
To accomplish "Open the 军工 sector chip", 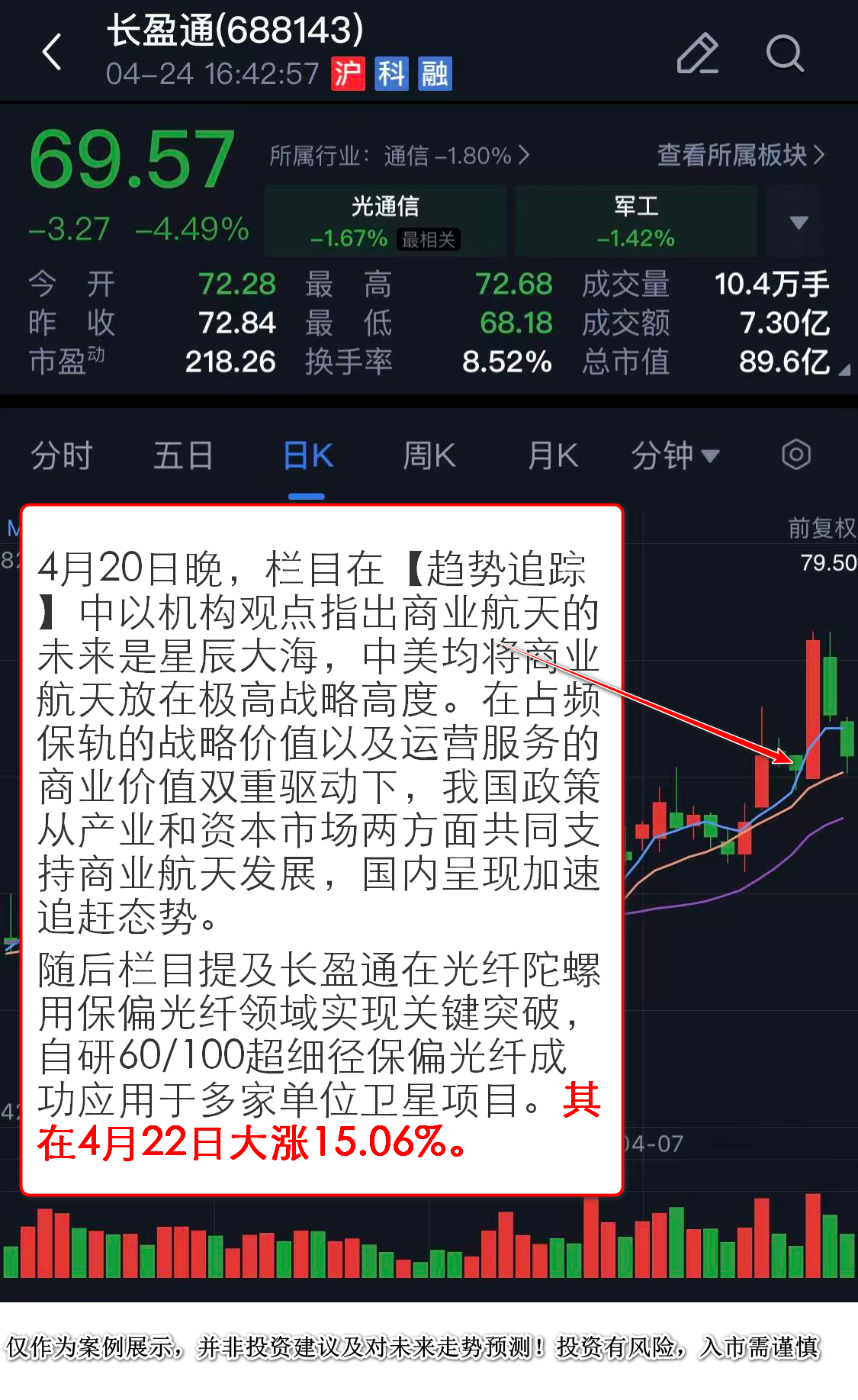I will 635,221.
